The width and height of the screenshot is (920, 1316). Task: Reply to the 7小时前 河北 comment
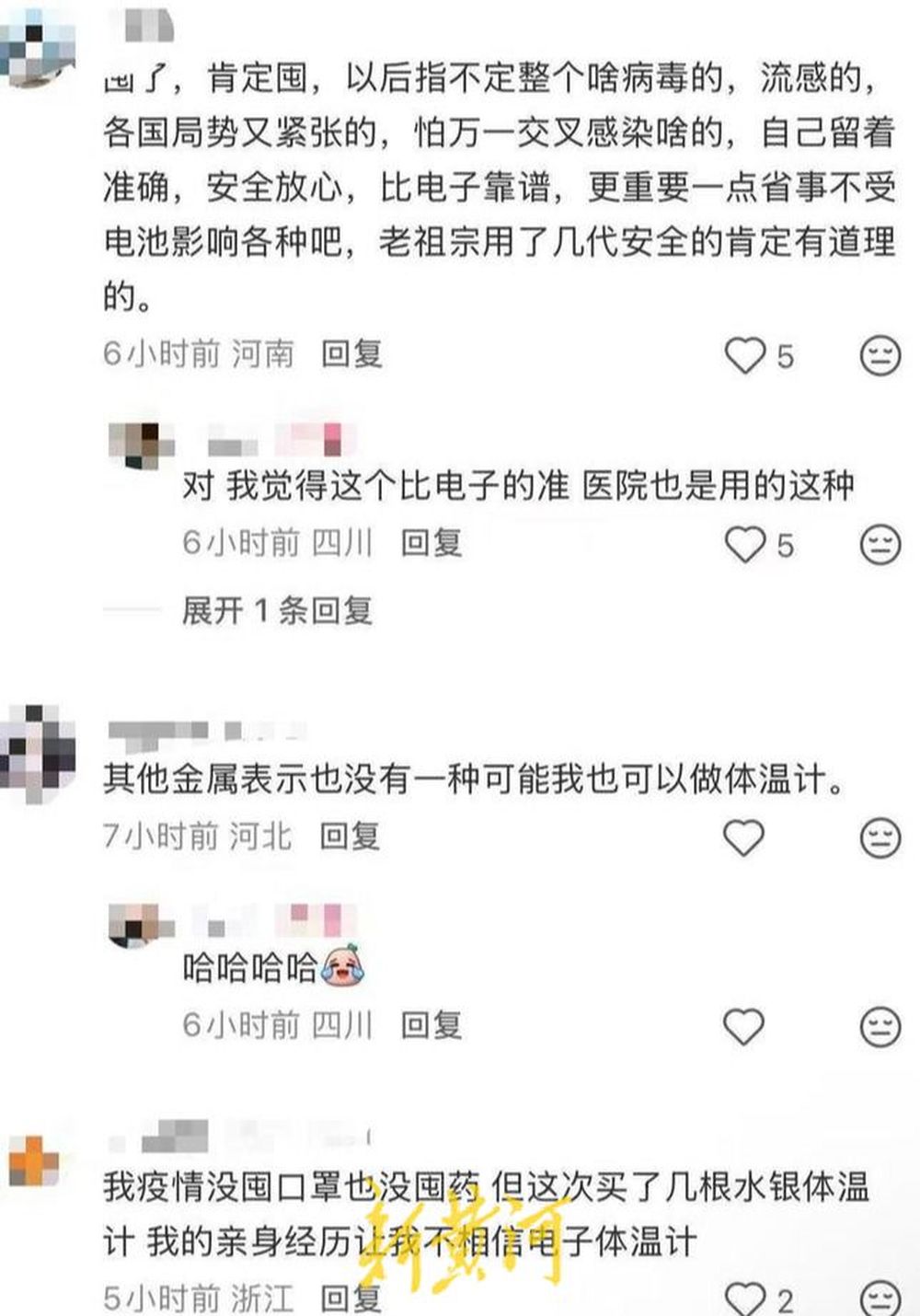pos(351,837)
